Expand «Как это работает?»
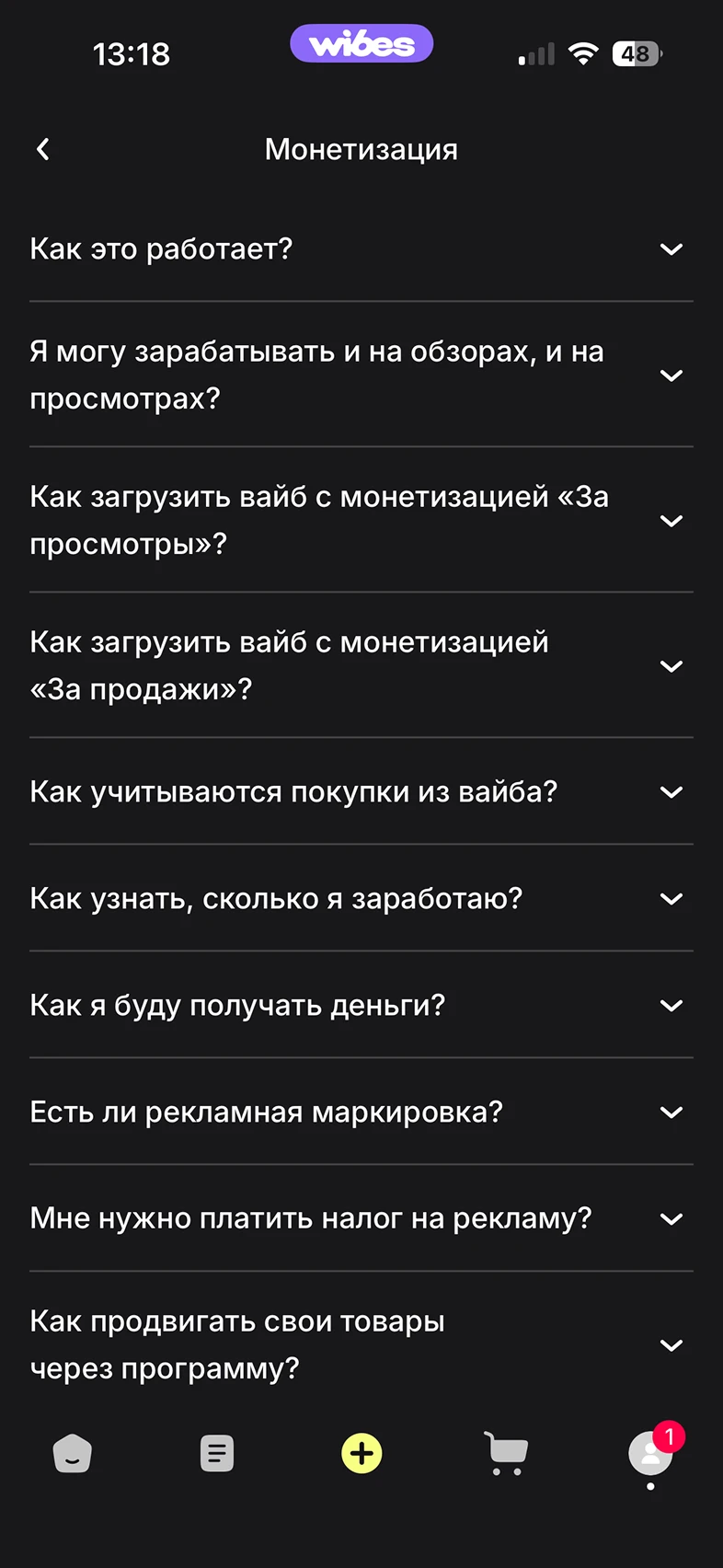The height and width of the screenshot is (1568, 723). pyautogui.click(x=361, y=249)
